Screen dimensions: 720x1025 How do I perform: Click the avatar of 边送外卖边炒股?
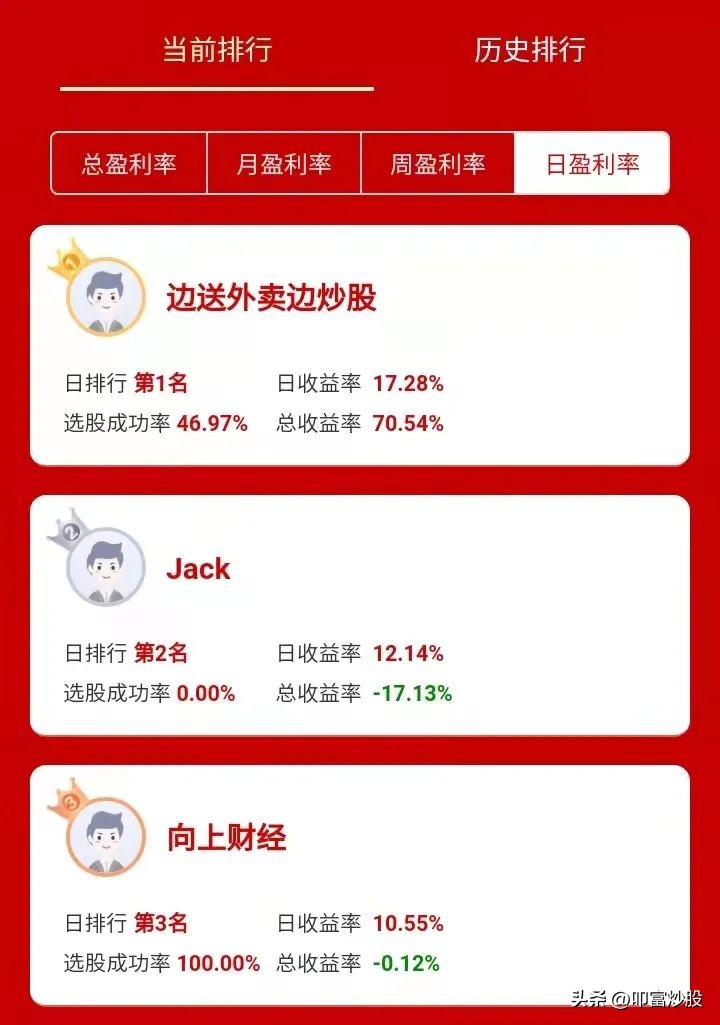103,298
